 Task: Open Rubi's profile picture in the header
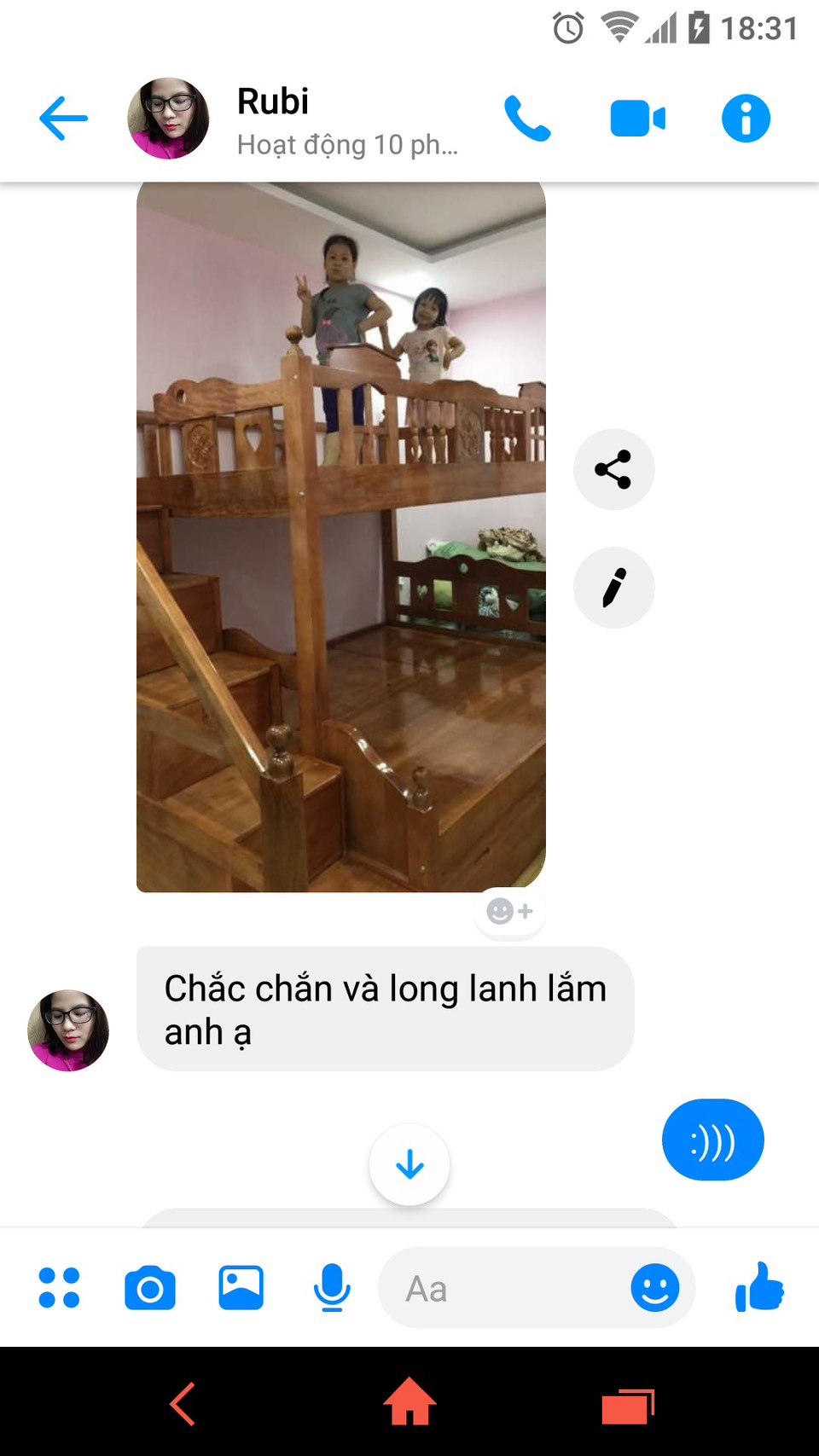click(168, 119)
